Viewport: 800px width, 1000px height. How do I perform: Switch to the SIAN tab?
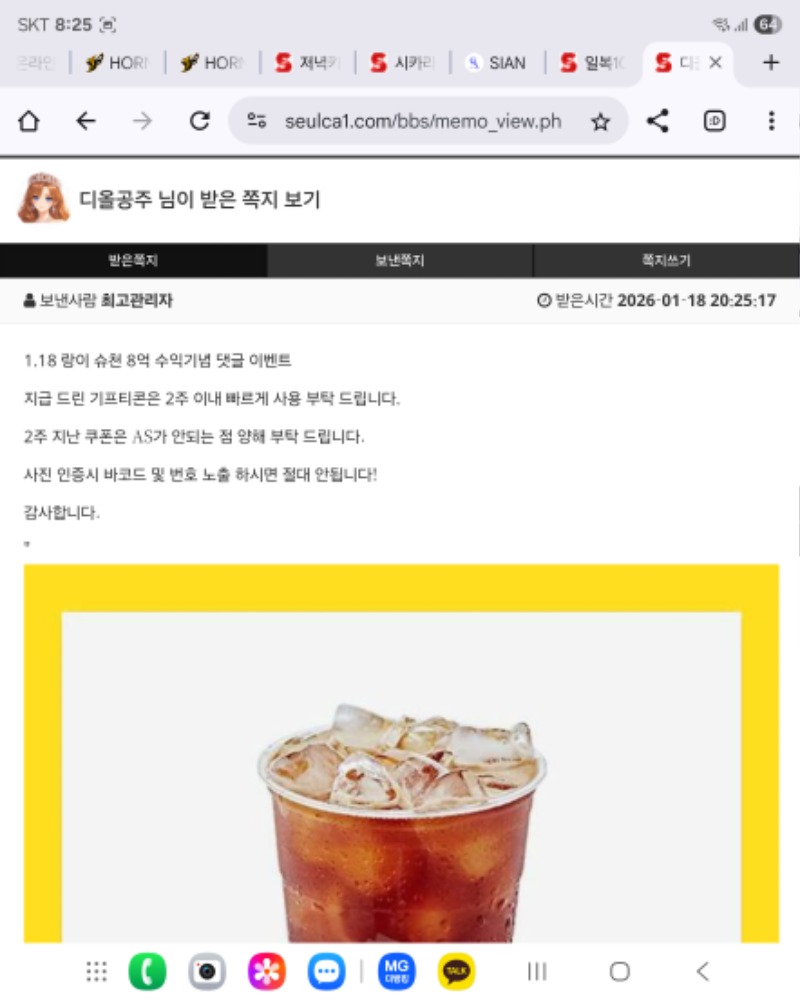click(x=497, y=63)
